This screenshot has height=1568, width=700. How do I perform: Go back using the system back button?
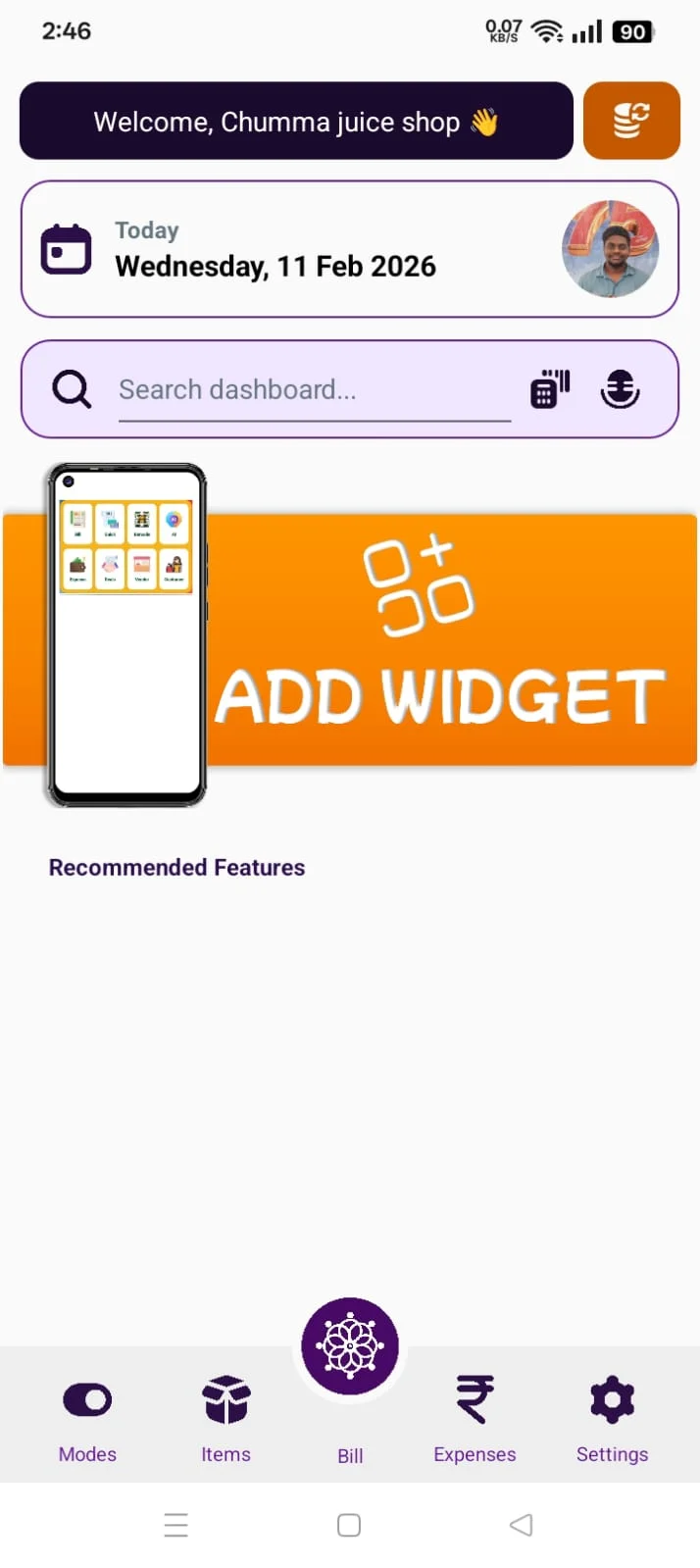pos(522,1525)
